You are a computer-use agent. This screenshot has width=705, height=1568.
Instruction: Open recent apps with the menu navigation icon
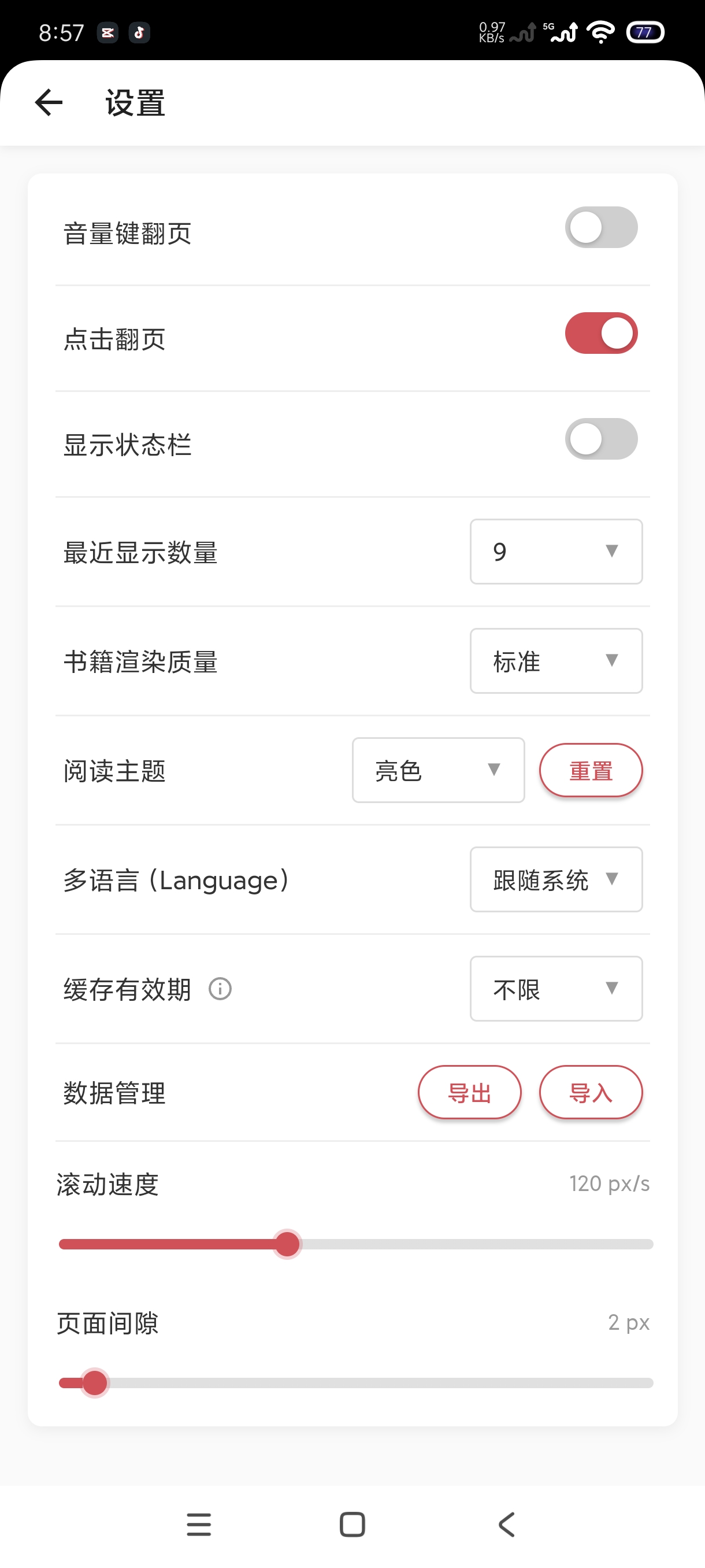pyautogui.click(x=198, y=1524)
